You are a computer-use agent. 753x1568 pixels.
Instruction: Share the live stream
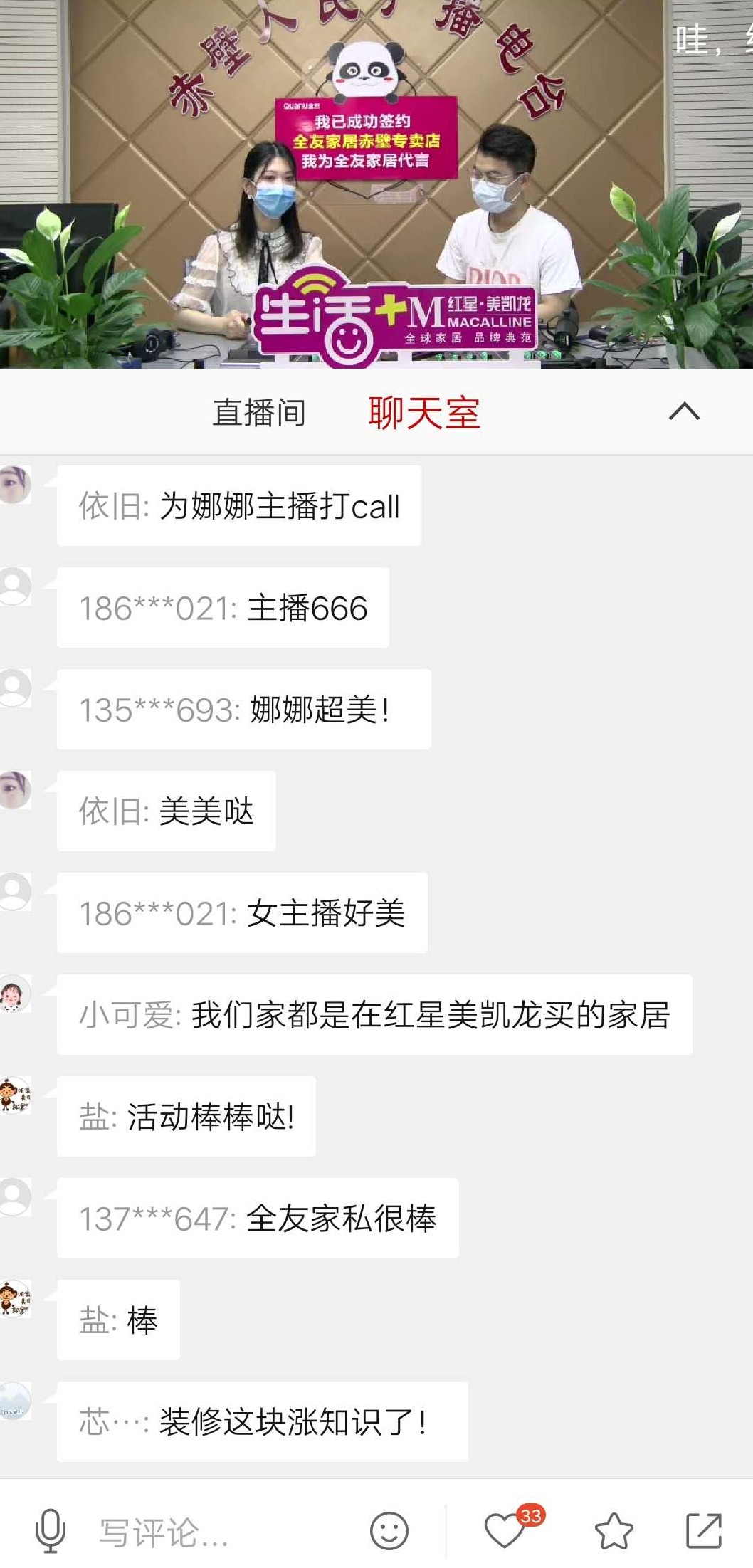[704, 1530]
